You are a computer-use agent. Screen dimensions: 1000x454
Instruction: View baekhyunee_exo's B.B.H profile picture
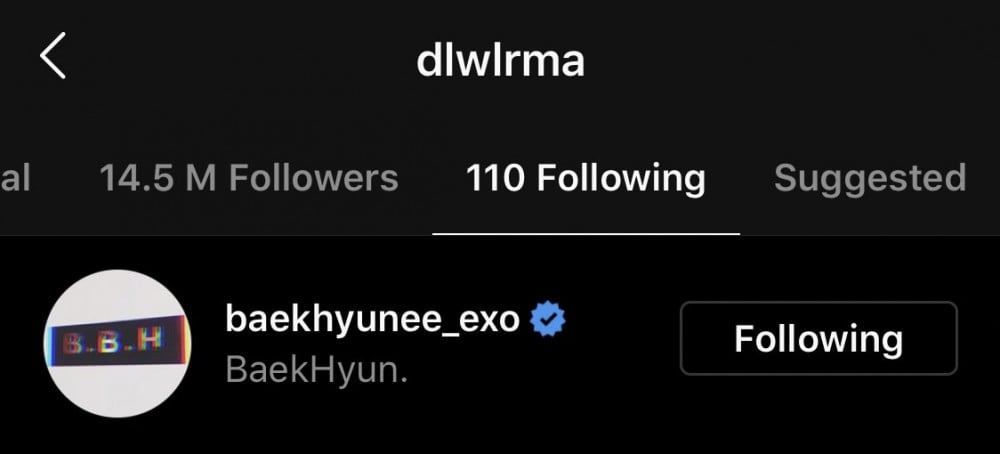click(119, 343)
